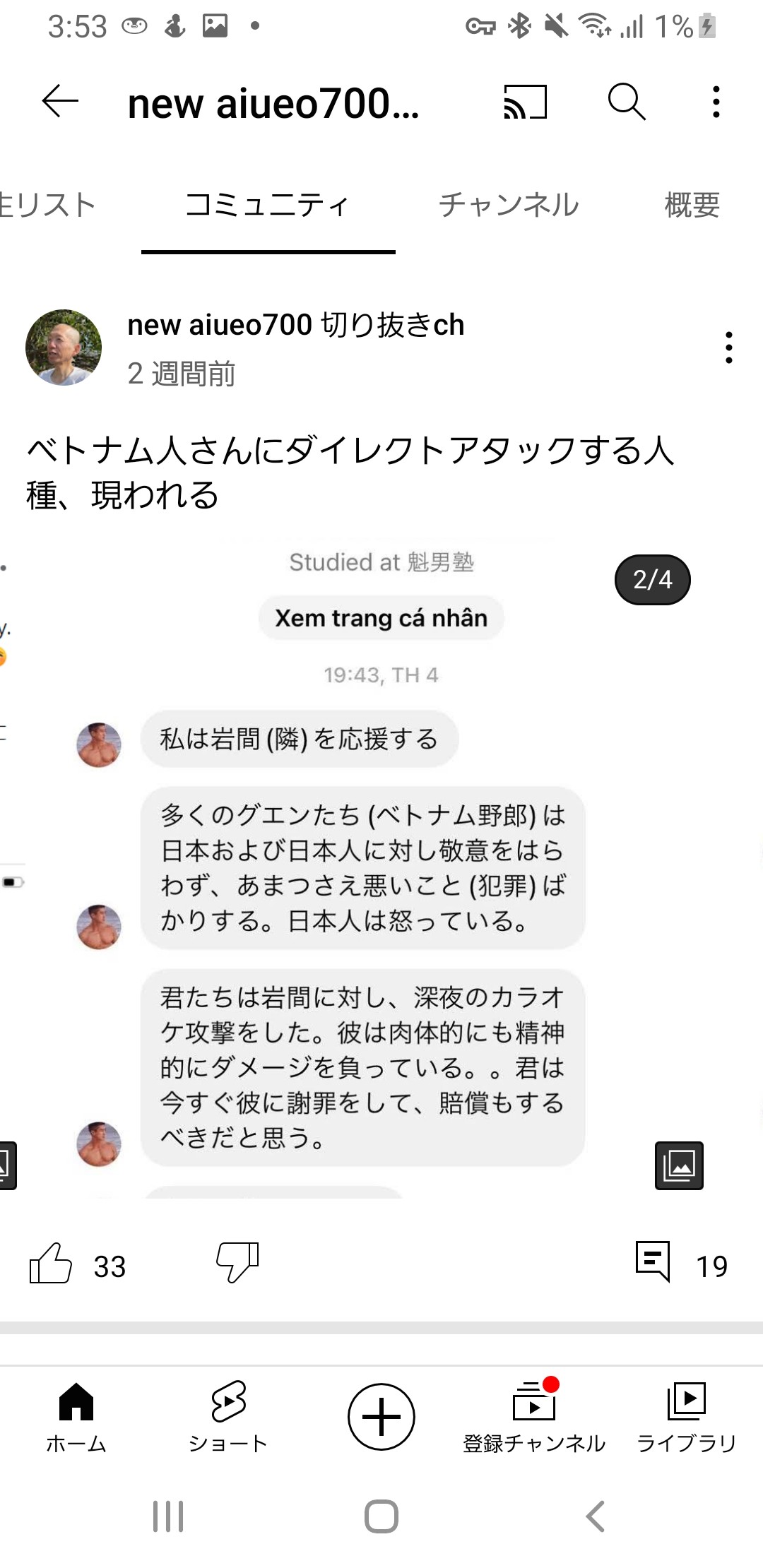Open the post's three-dot options menu

(728, 348)
